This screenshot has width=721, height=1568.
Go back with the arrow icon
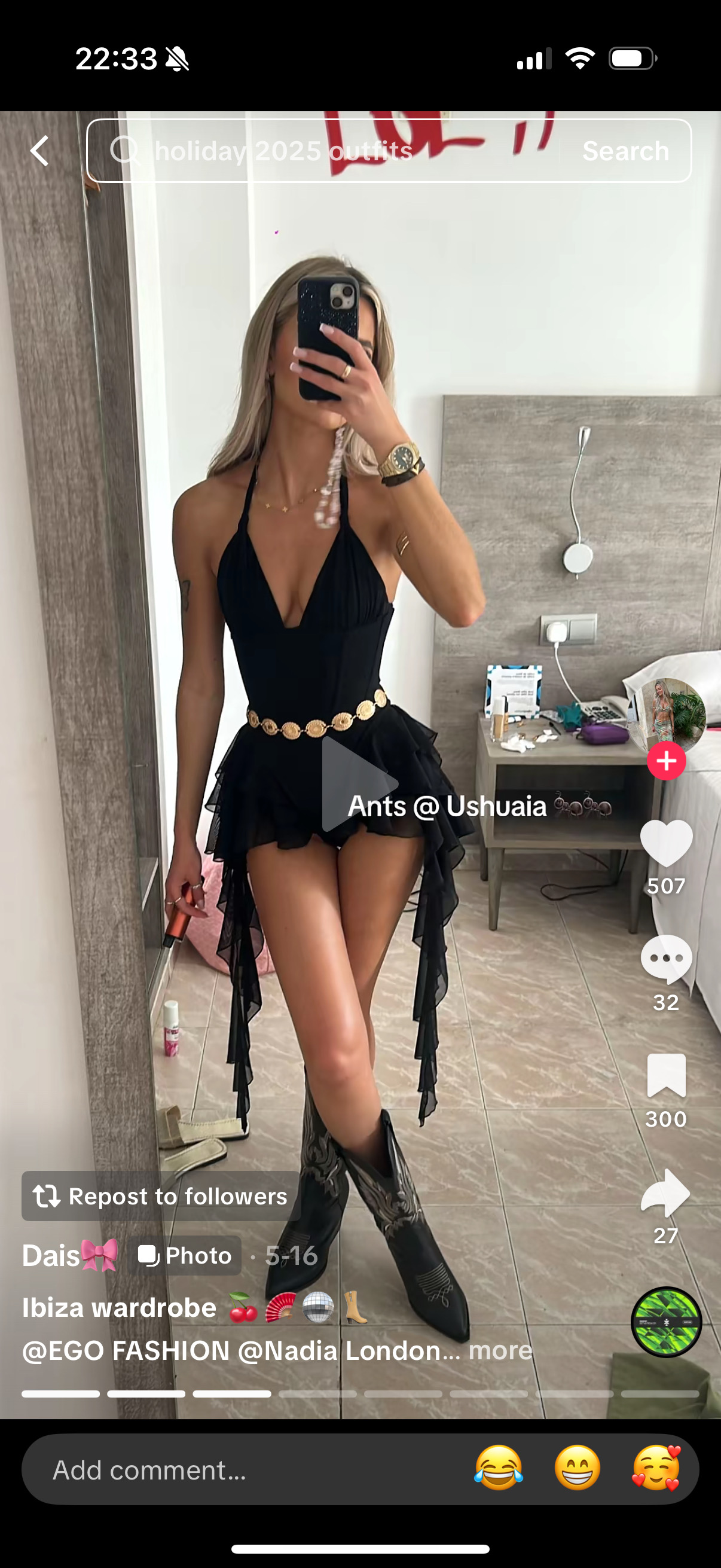click(39, 150)
